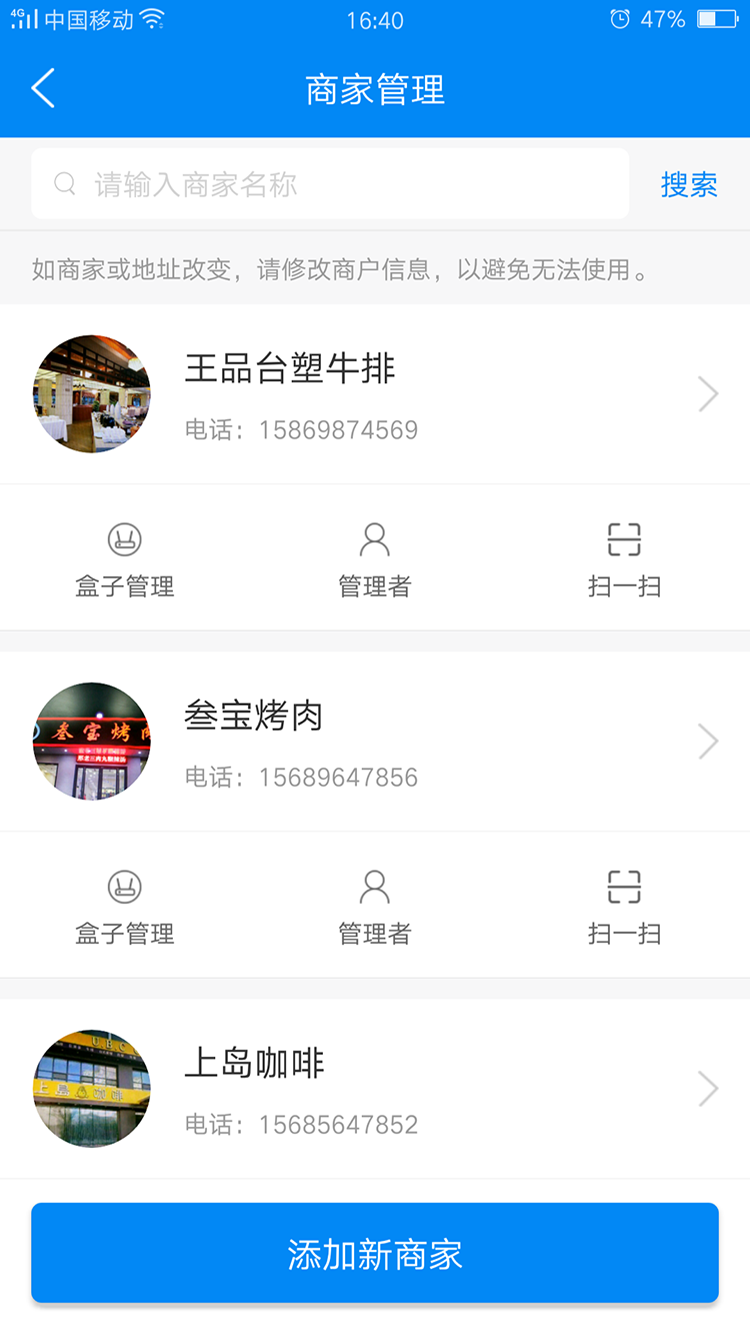The image size is (750, 1334).
Task: Focus the 请输入商家名称 search field
Action: 330,184
